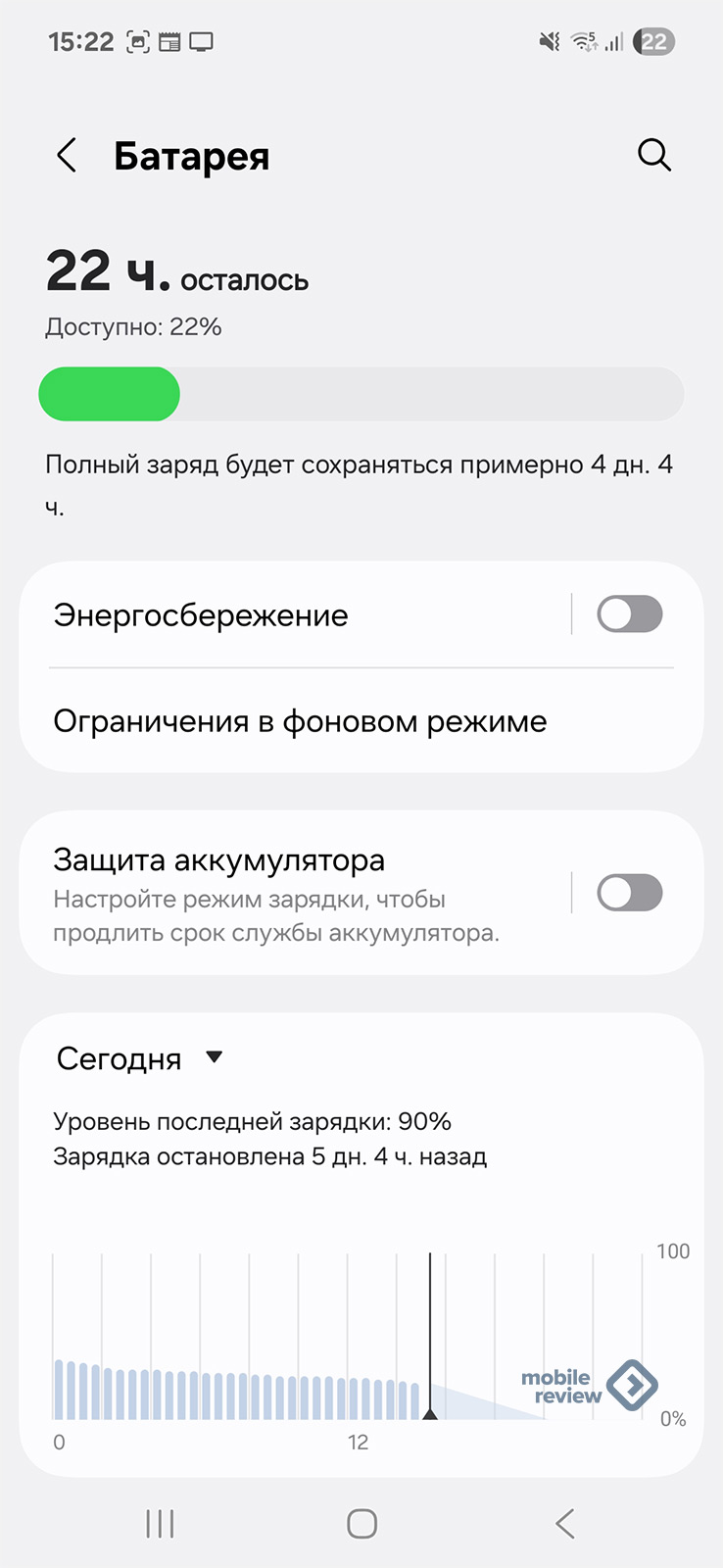Go back from the Батарея screen
Viewport: 723px width, 1568px height.
[x=67, y=156]
